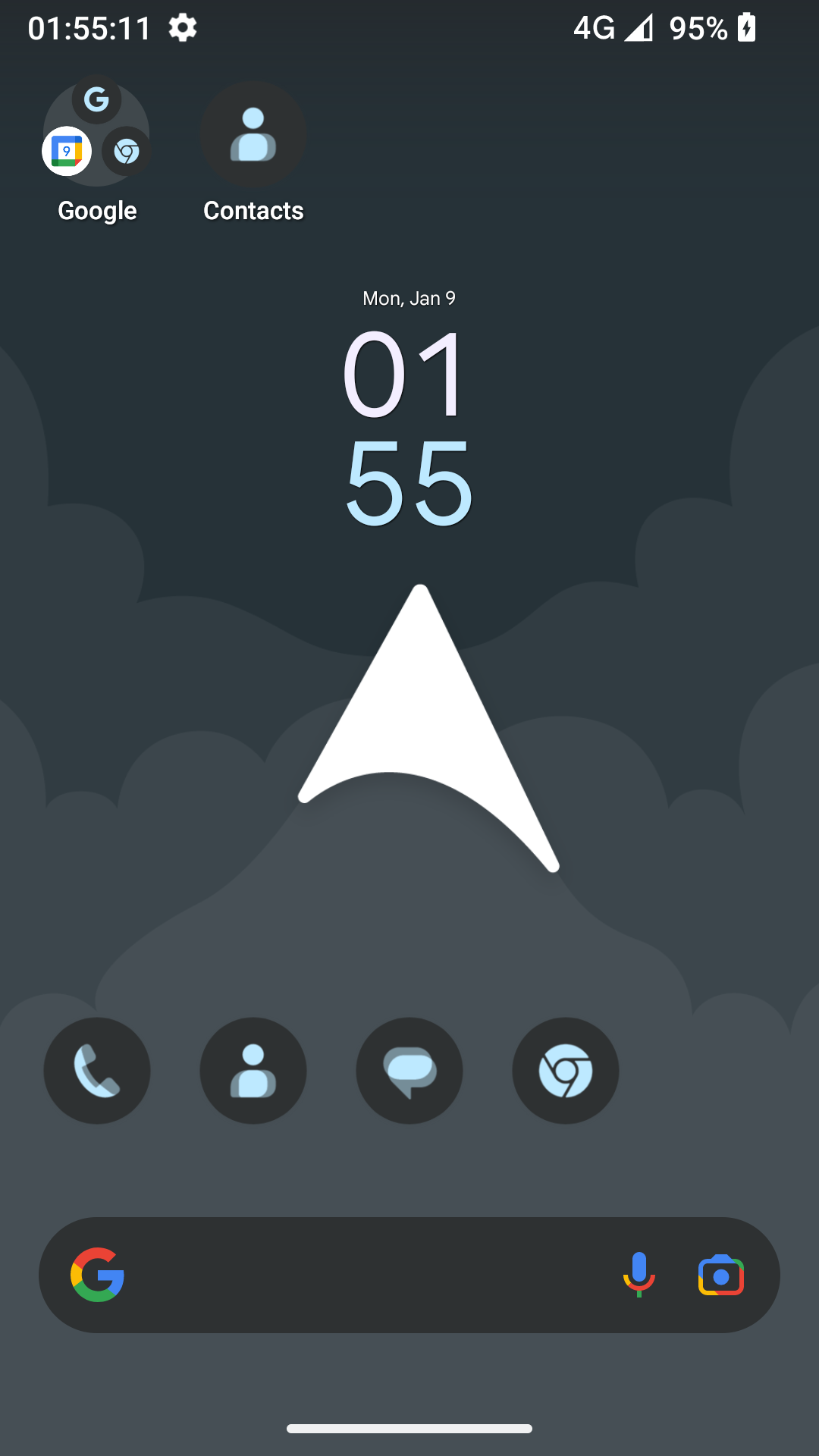Start voice search with the microphone
Screen dimensions: 819x1456
(639, 1275)
